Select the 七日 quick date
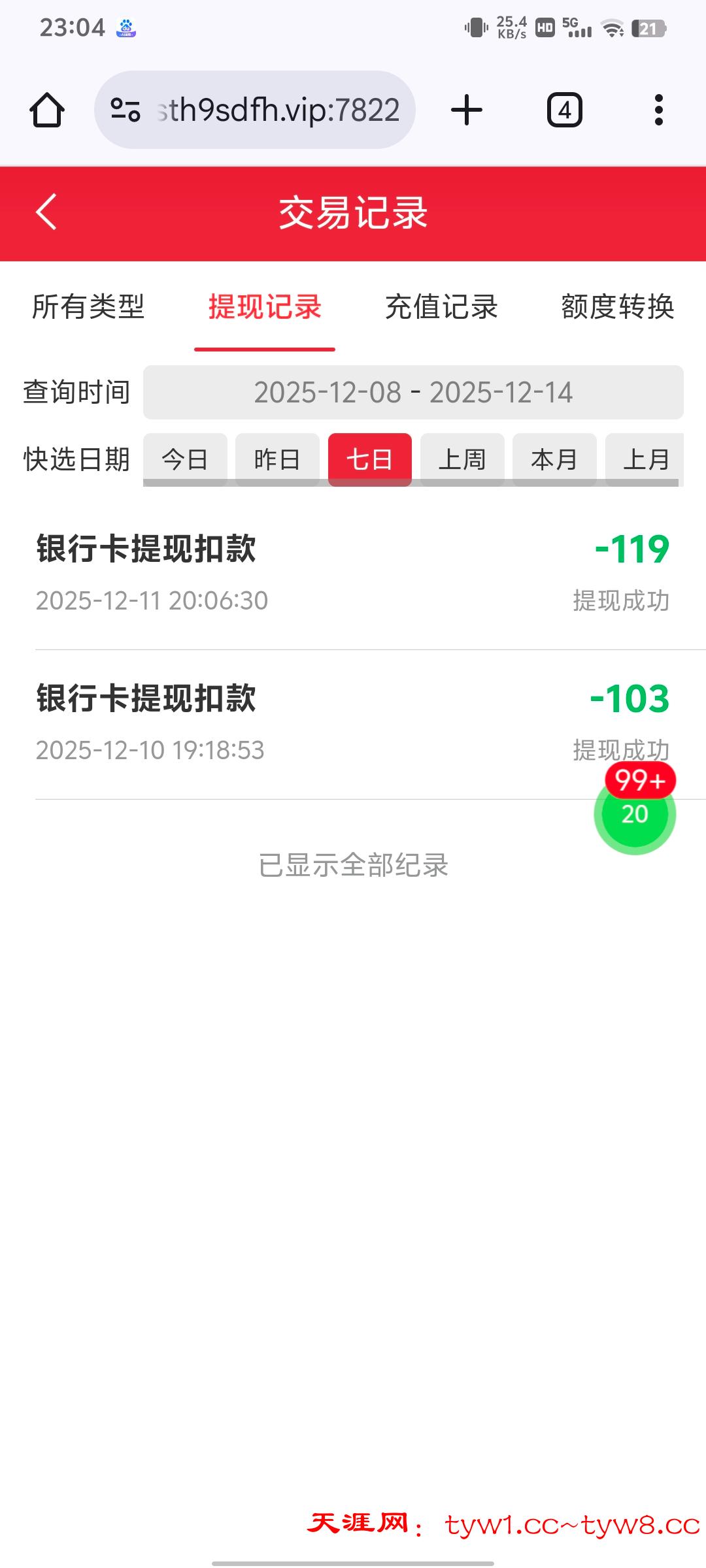706x1568 pixels. pos(370,459)
